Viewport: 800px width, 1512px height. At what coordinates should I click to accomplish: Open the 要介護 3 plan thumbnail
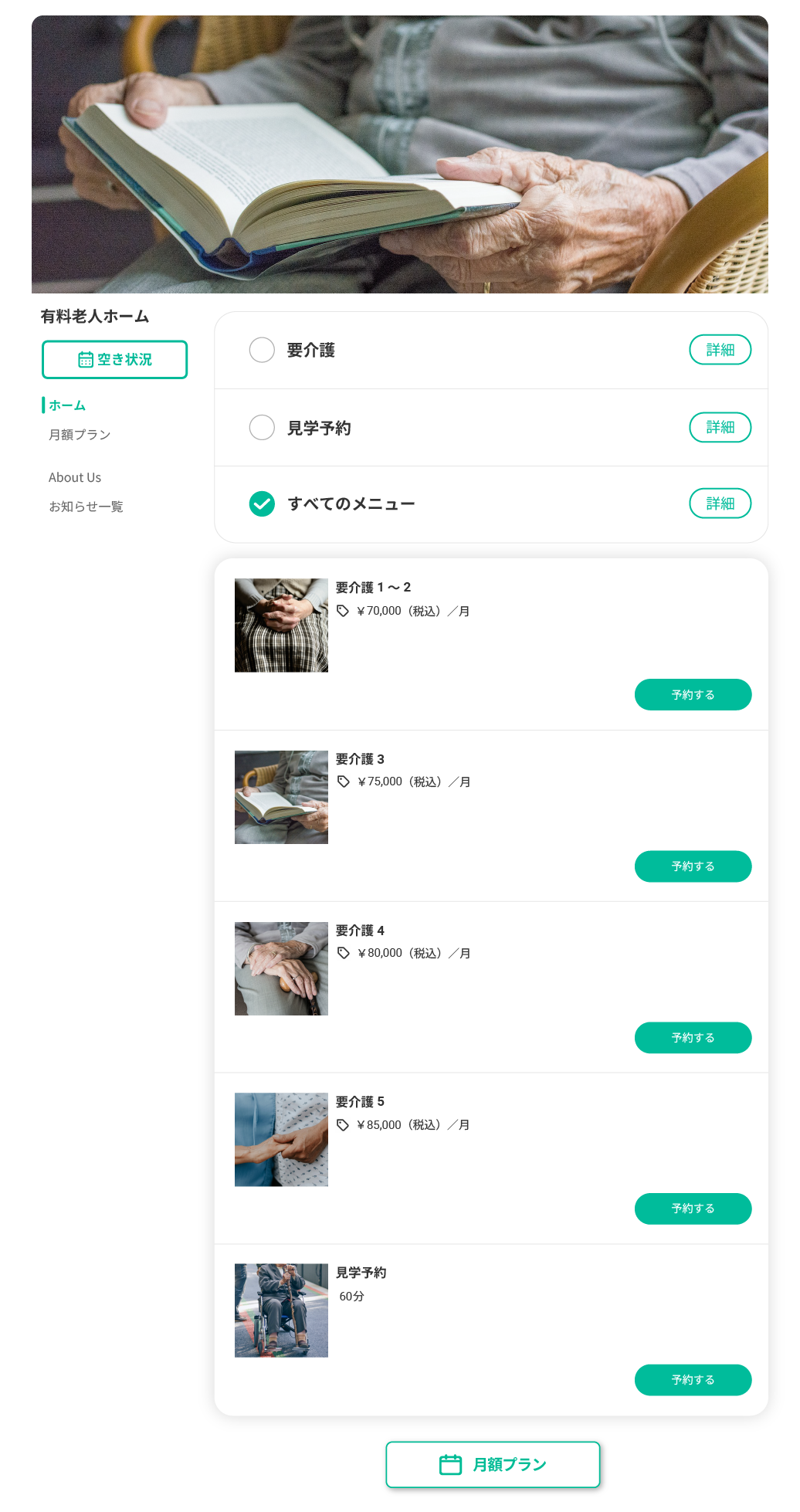tap(281, 797)
